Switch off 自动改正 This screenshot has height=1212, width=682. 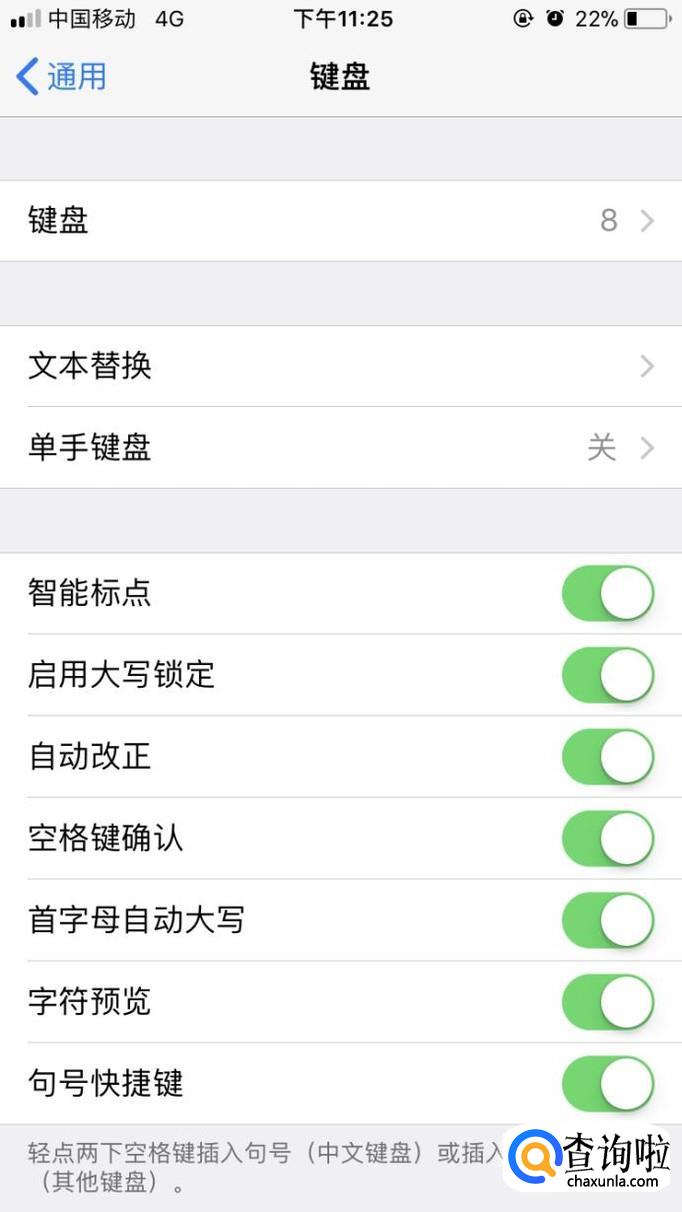[607, 757]
